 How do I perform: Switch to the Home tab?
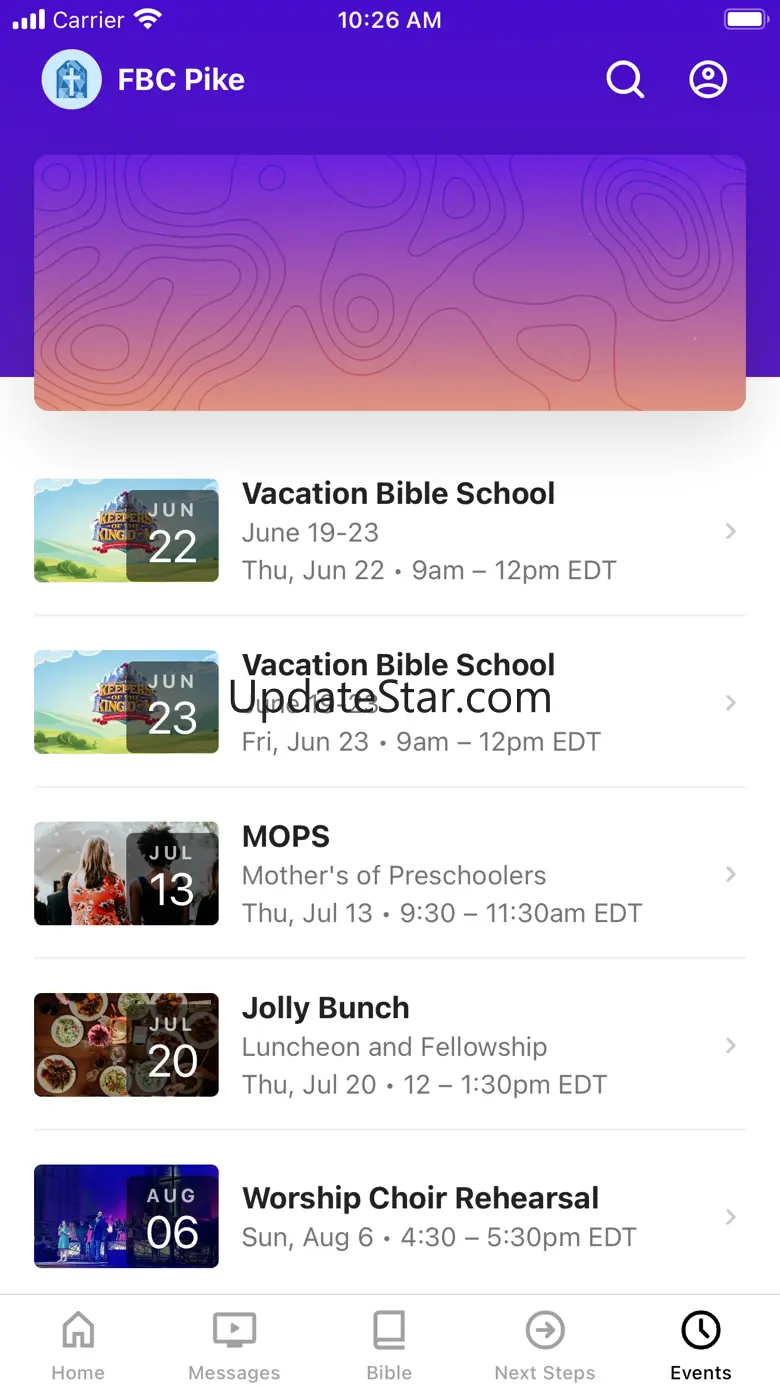(78, 1346)
